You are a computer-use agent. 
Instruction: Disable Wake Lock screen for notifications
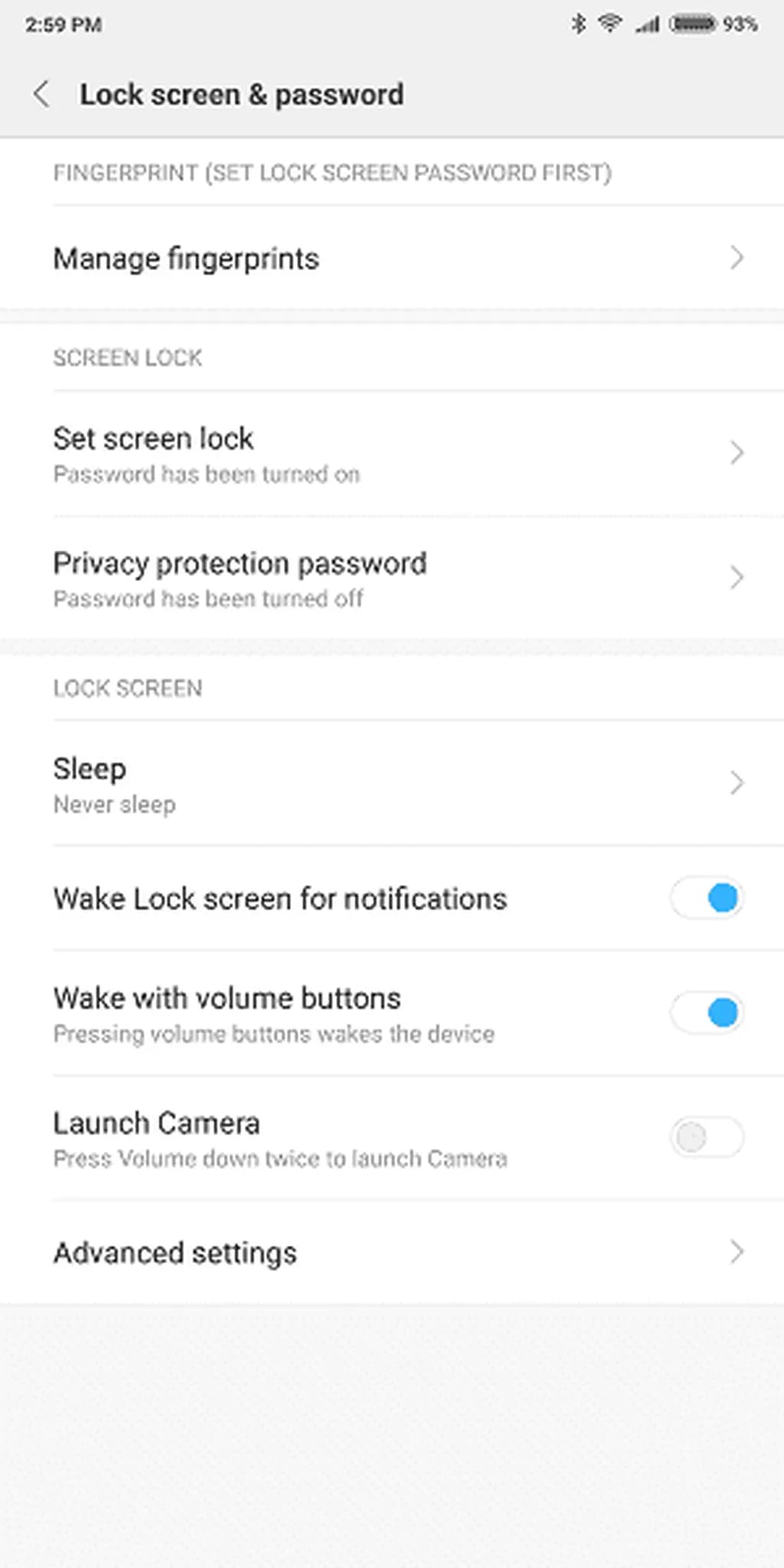click(x=707, y=898)
